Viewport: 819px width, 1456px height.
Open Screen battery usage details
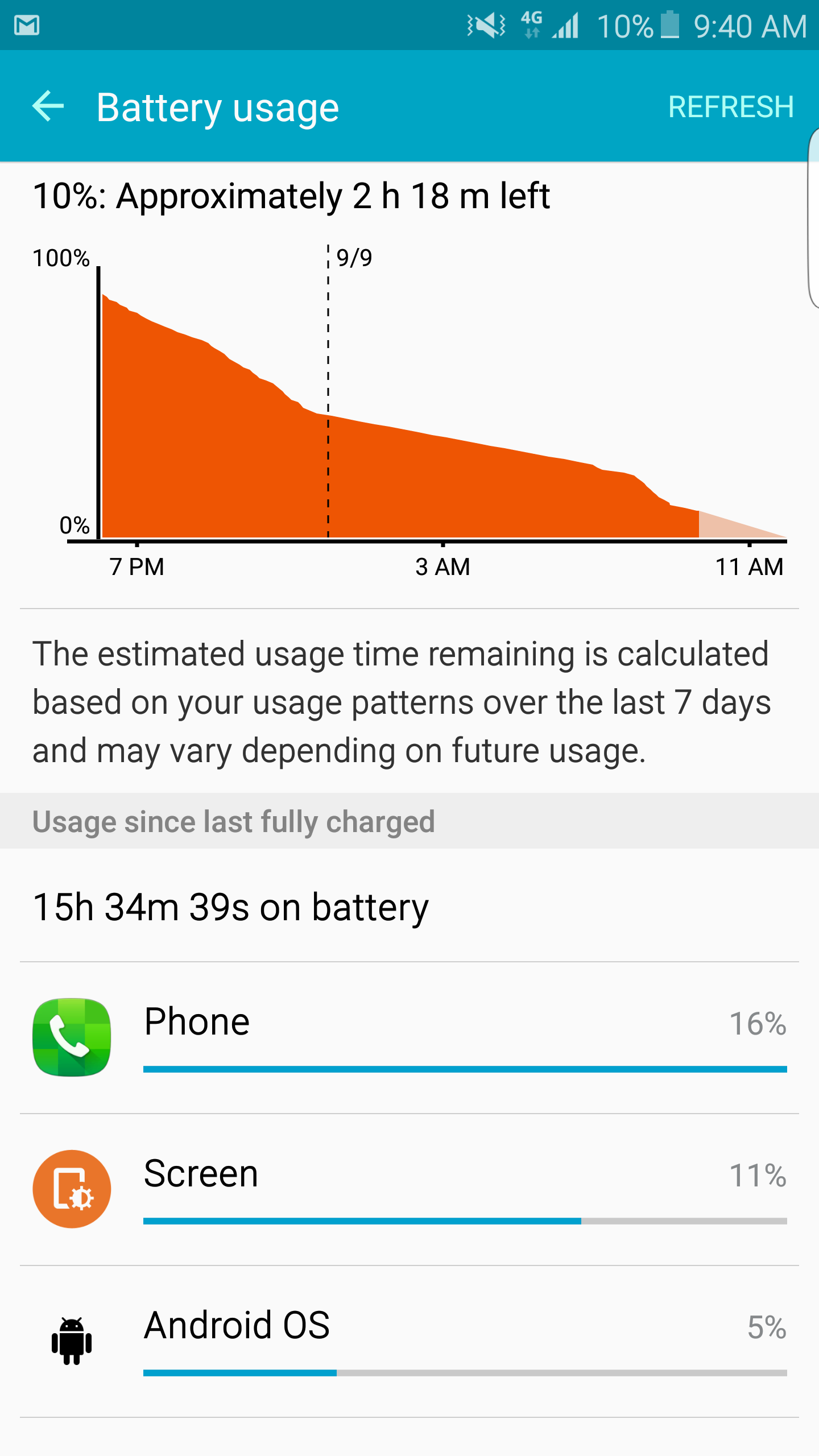409,1190
